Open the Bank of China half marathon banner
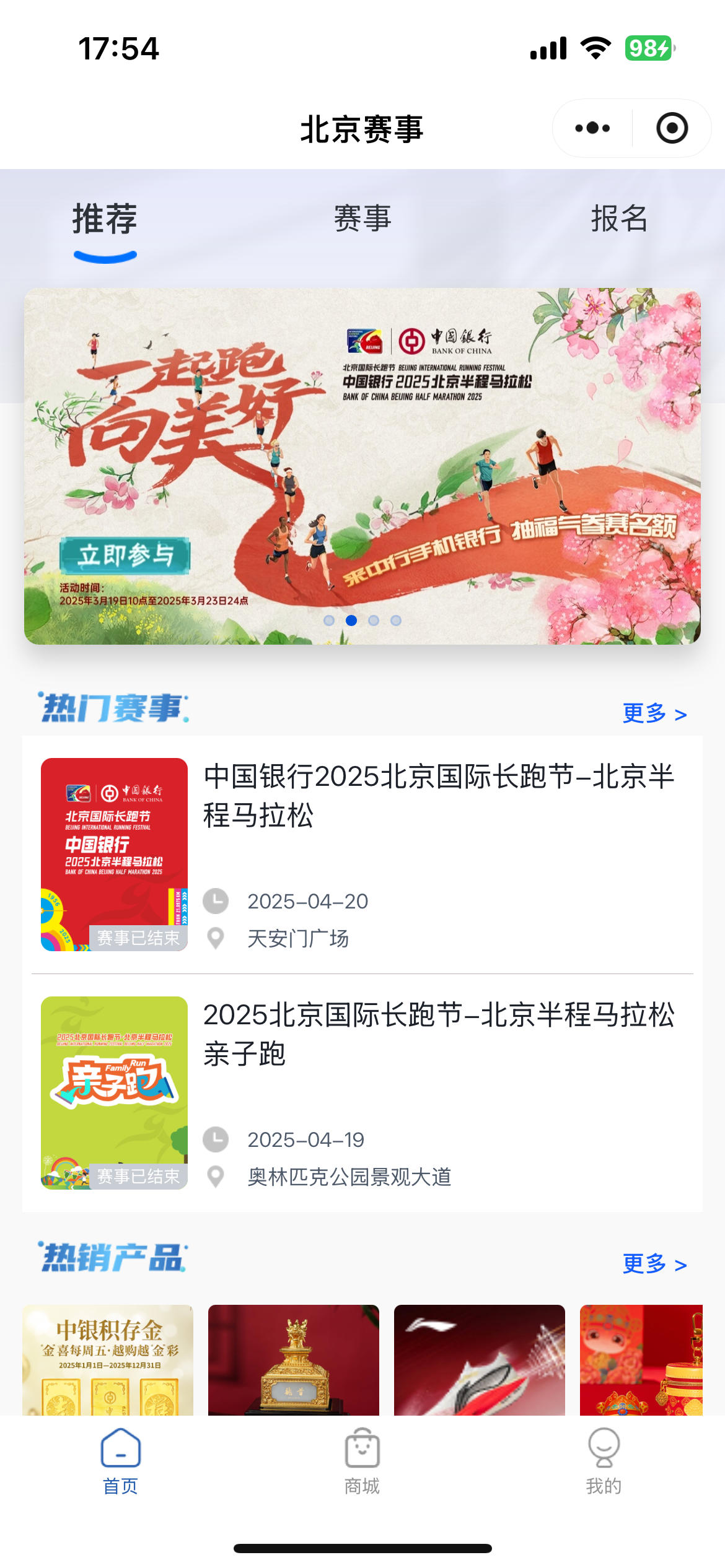 [362, 466]
